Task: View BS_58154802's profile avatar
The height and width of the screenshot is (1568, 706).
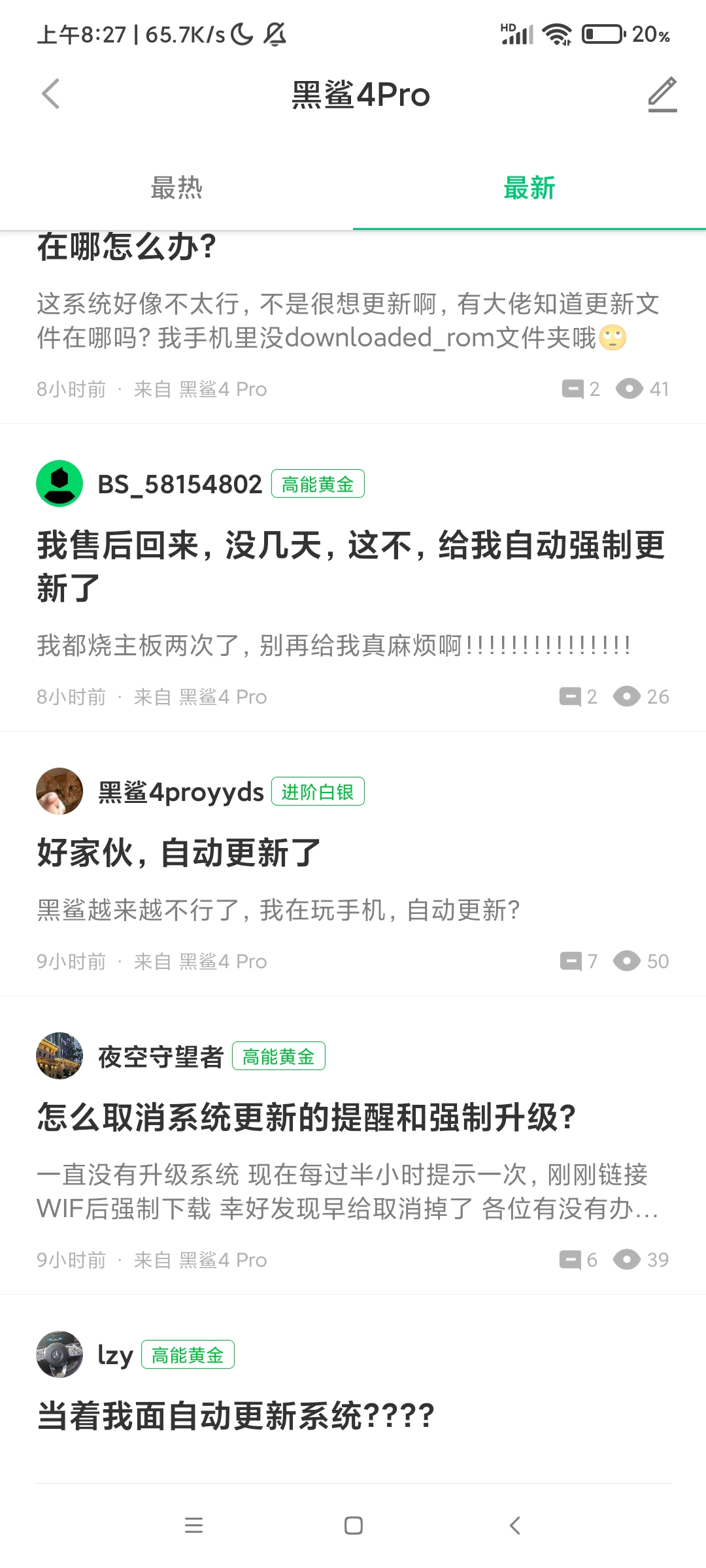Action: coord(59,483)
